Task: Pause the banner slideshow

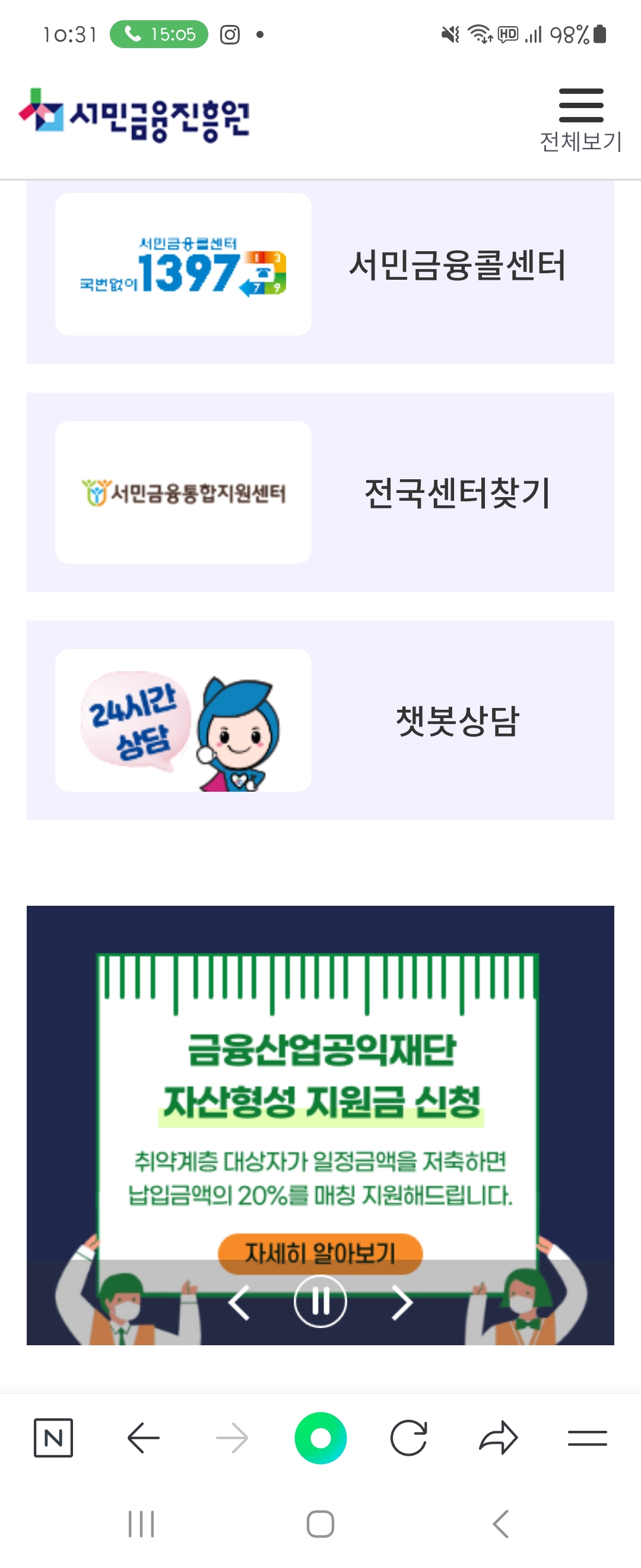Action: [320, 1301]
